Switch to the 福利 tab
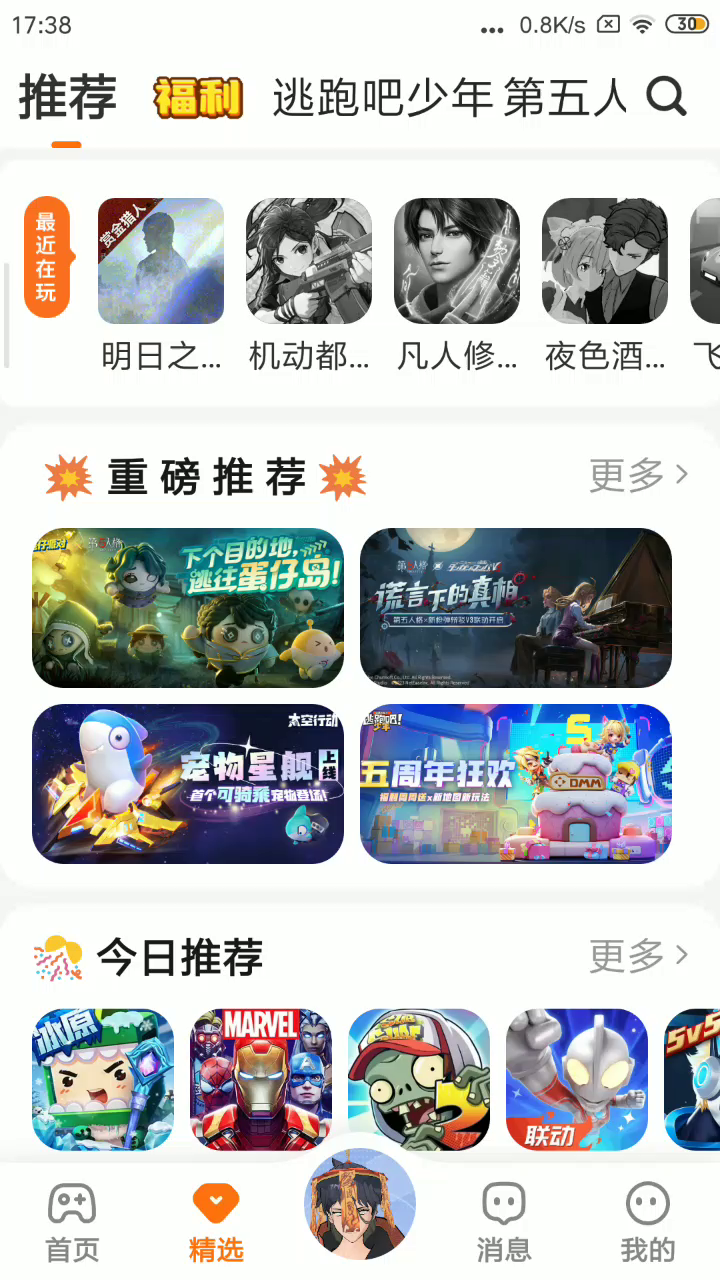 click(198, 98)
